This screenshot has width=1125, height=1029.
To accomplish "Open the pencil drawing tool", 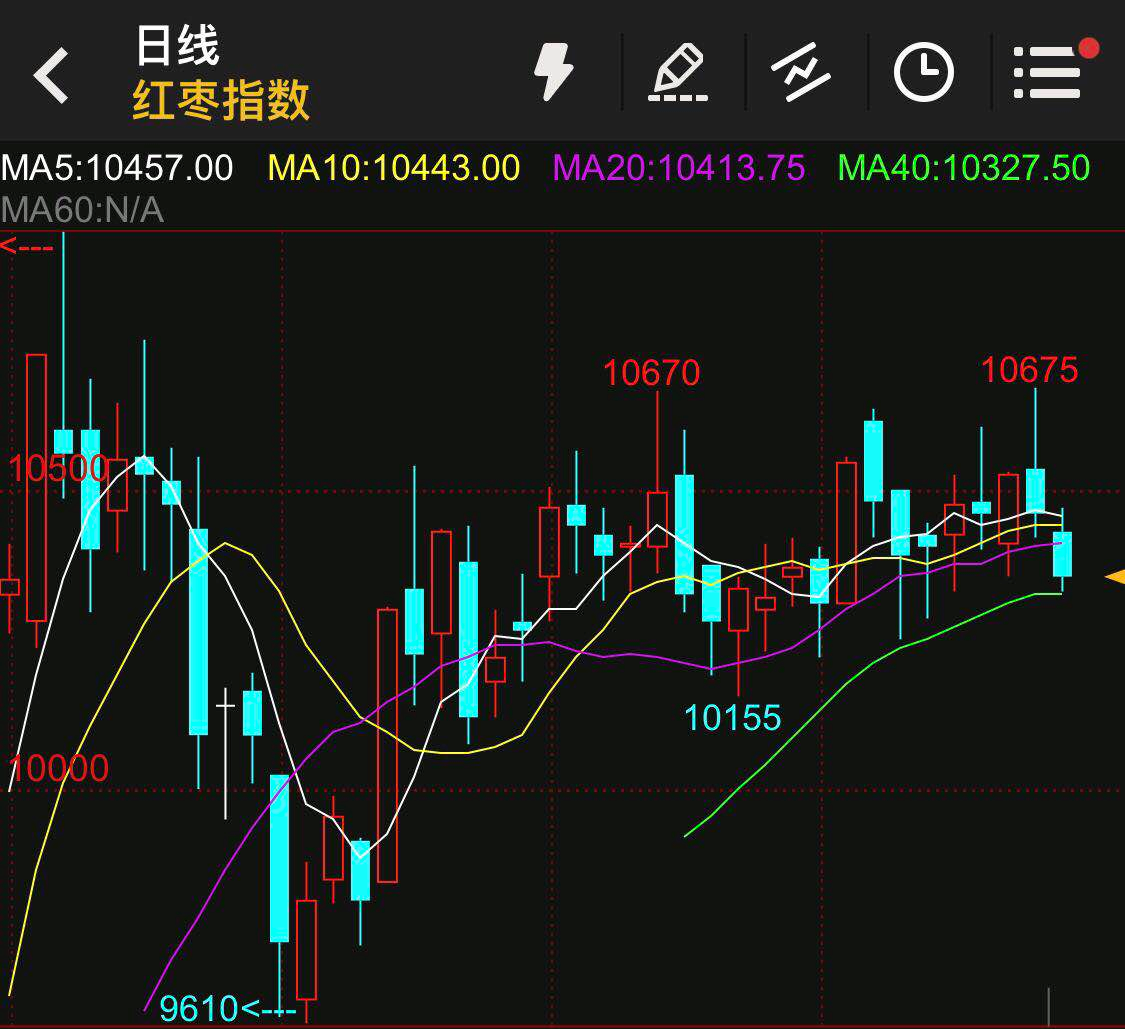I will [x=679, y=73].
